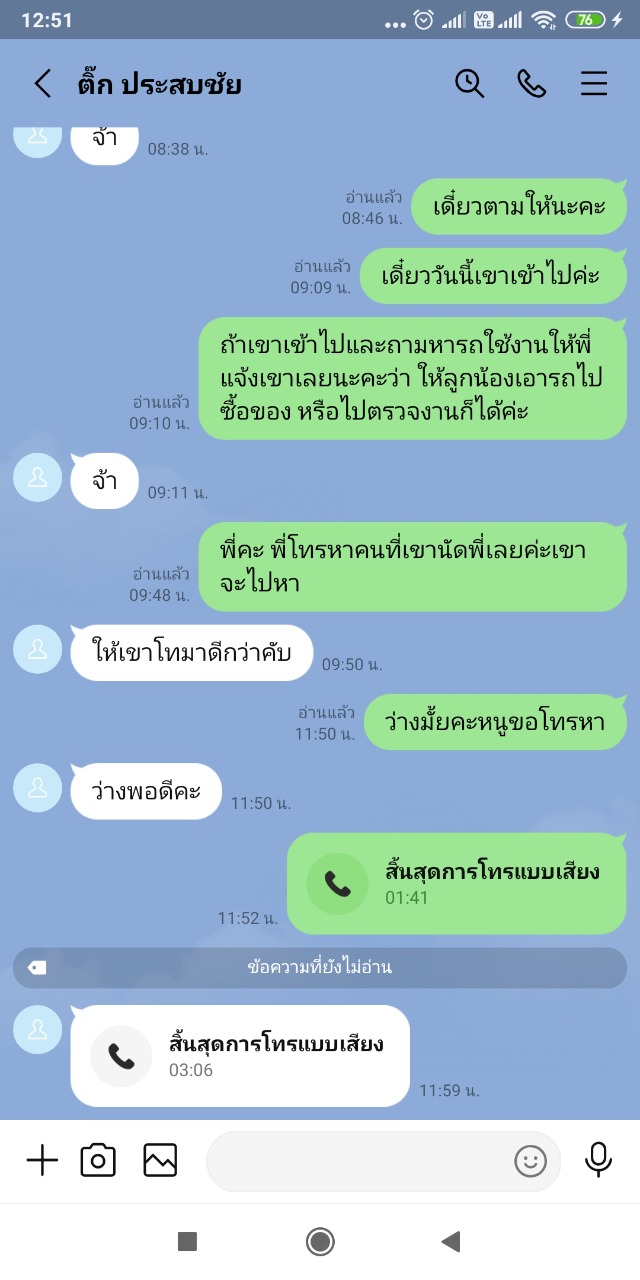Open the plus attachment options
This screenshot has height=1280, width=640.
42,1160
